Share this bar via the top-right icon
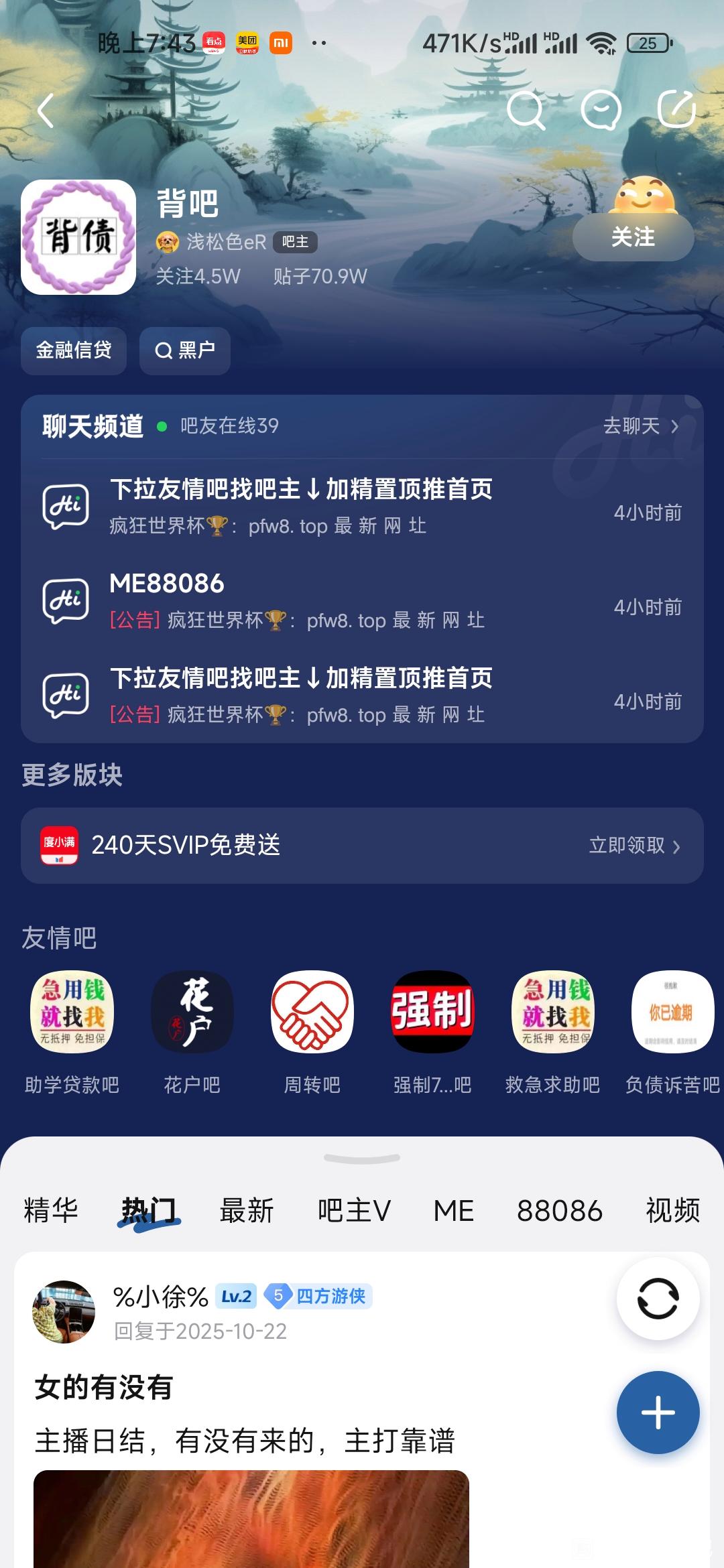 pyautogui.click(x=676, y=110)
